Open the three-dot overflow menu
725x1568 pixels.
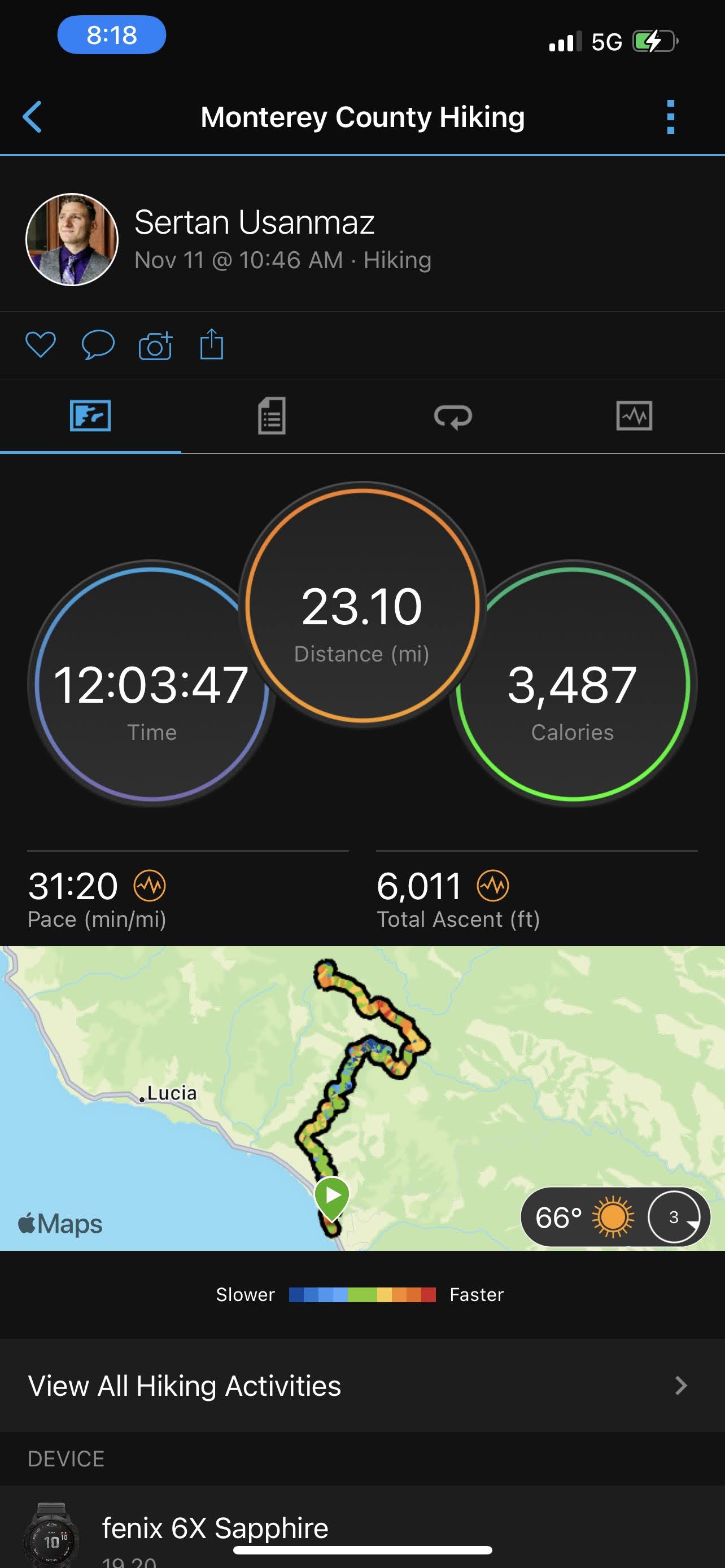670,116
